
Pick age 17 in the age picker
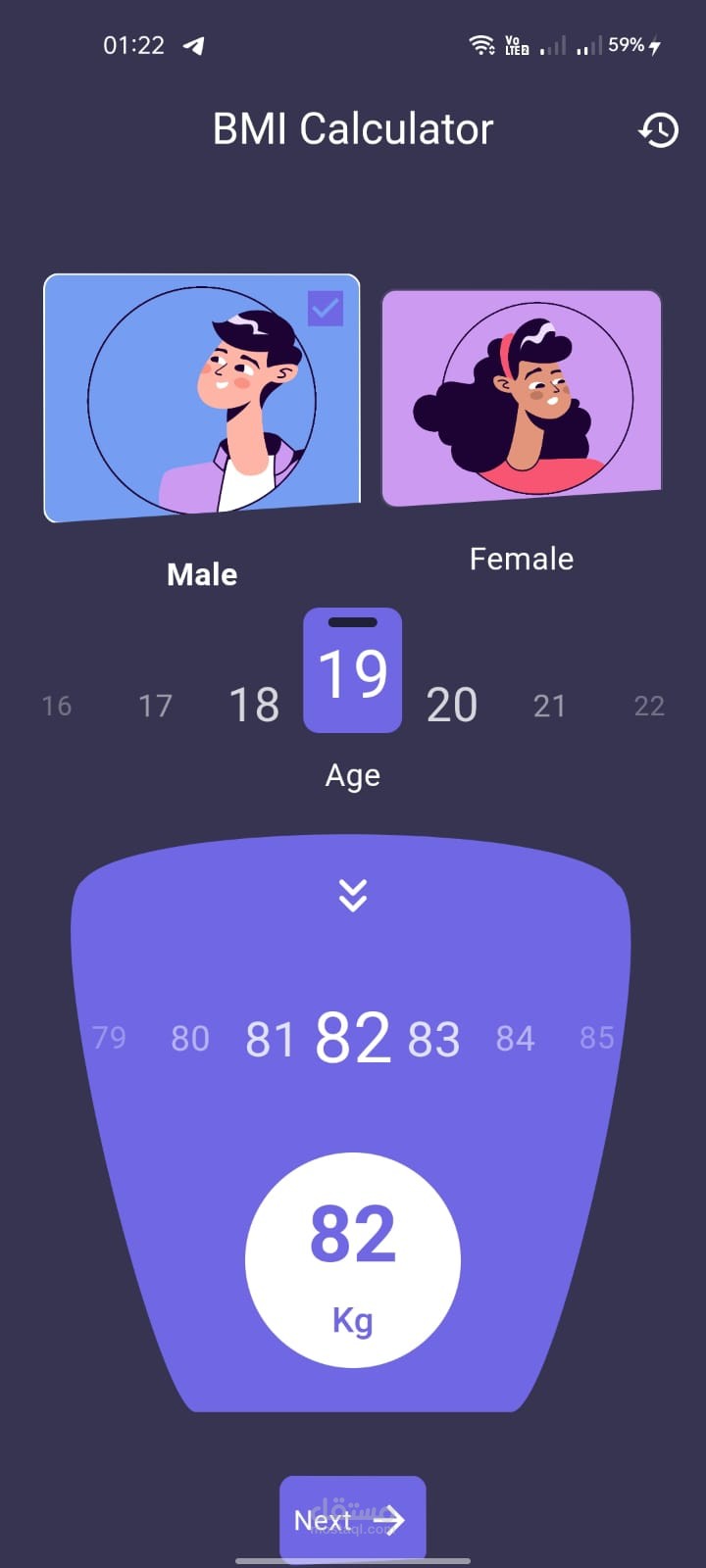(x=155, y=706)
